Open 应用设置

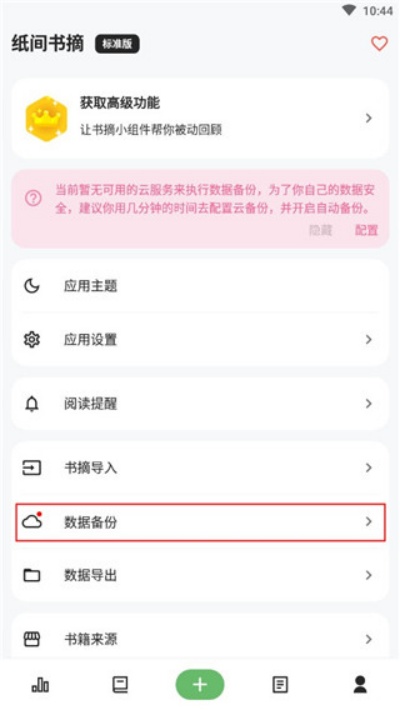click(x=200, y=340)
